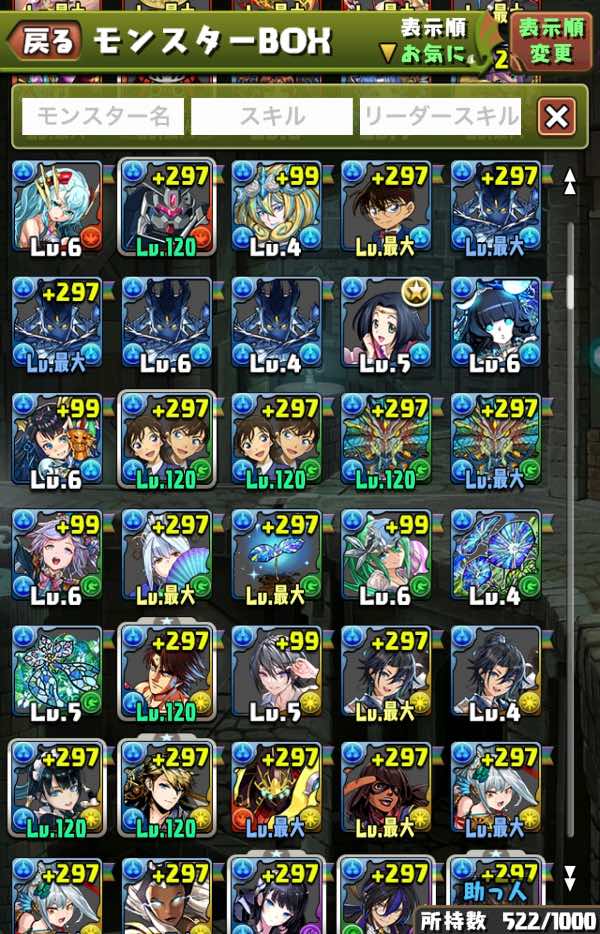Open the yellow-horned dark monster Lv.最大
600x934 pixels.
tap(276, 789)
